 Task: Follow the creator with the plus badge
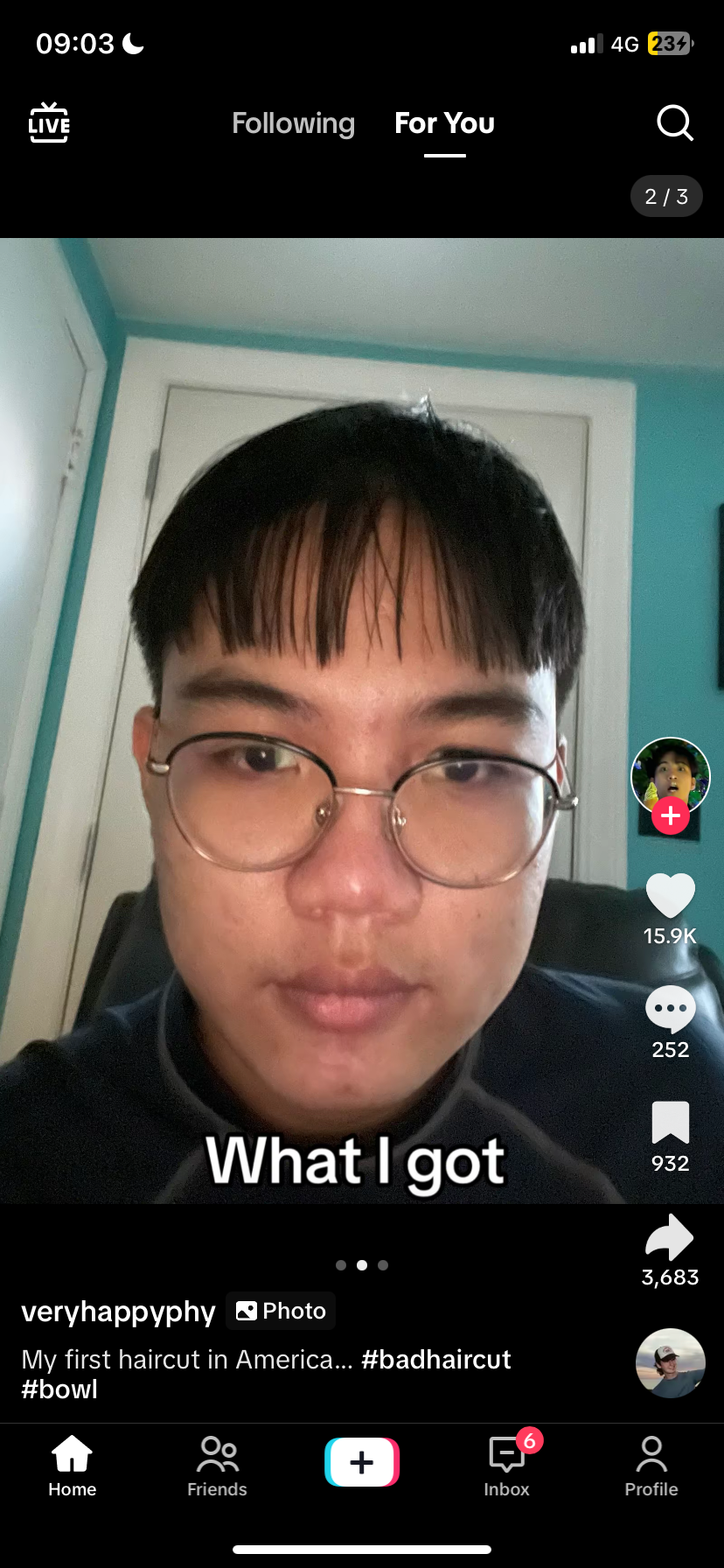pos(671,816)
